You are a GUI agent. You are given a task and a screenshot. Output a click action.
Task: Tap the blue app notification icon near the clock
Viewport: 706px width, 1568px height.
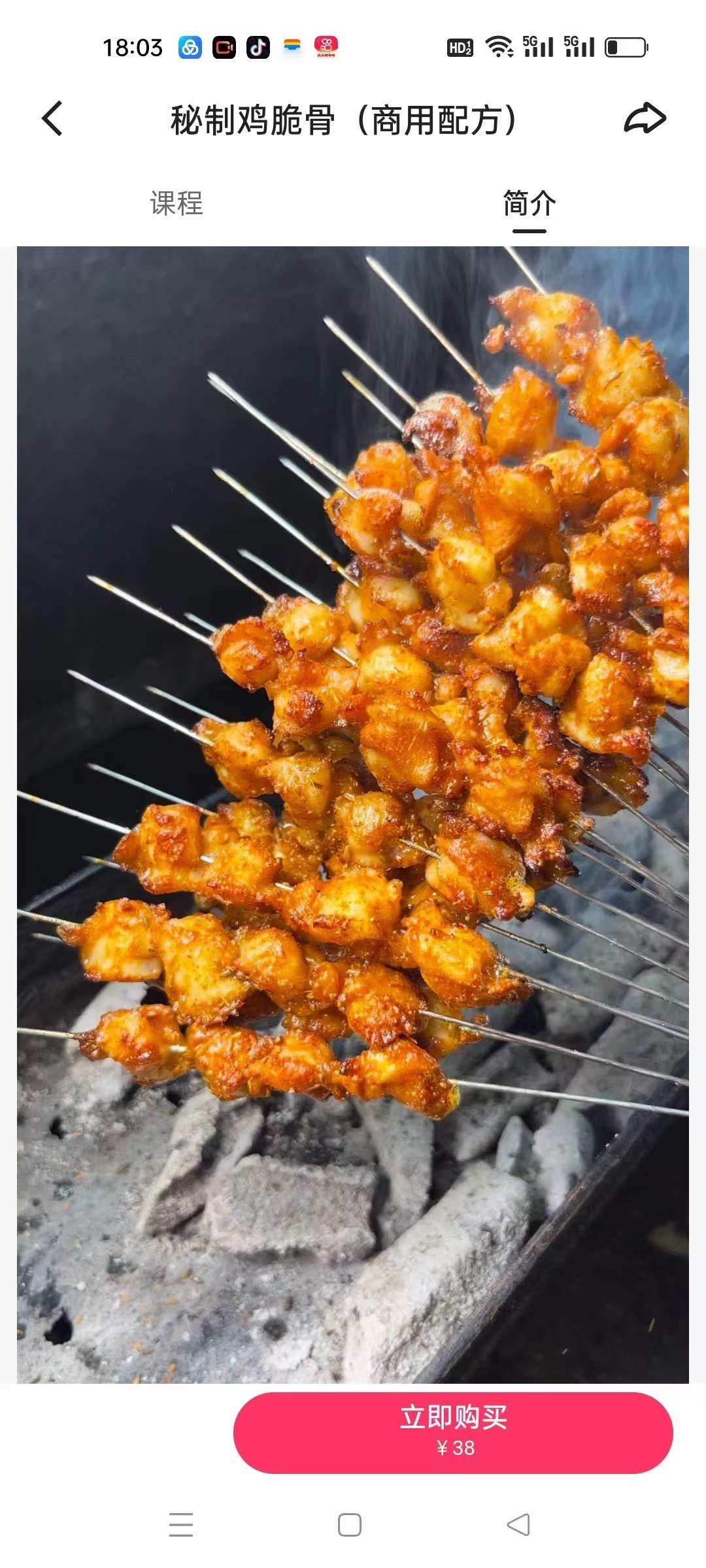coord(190,47)
